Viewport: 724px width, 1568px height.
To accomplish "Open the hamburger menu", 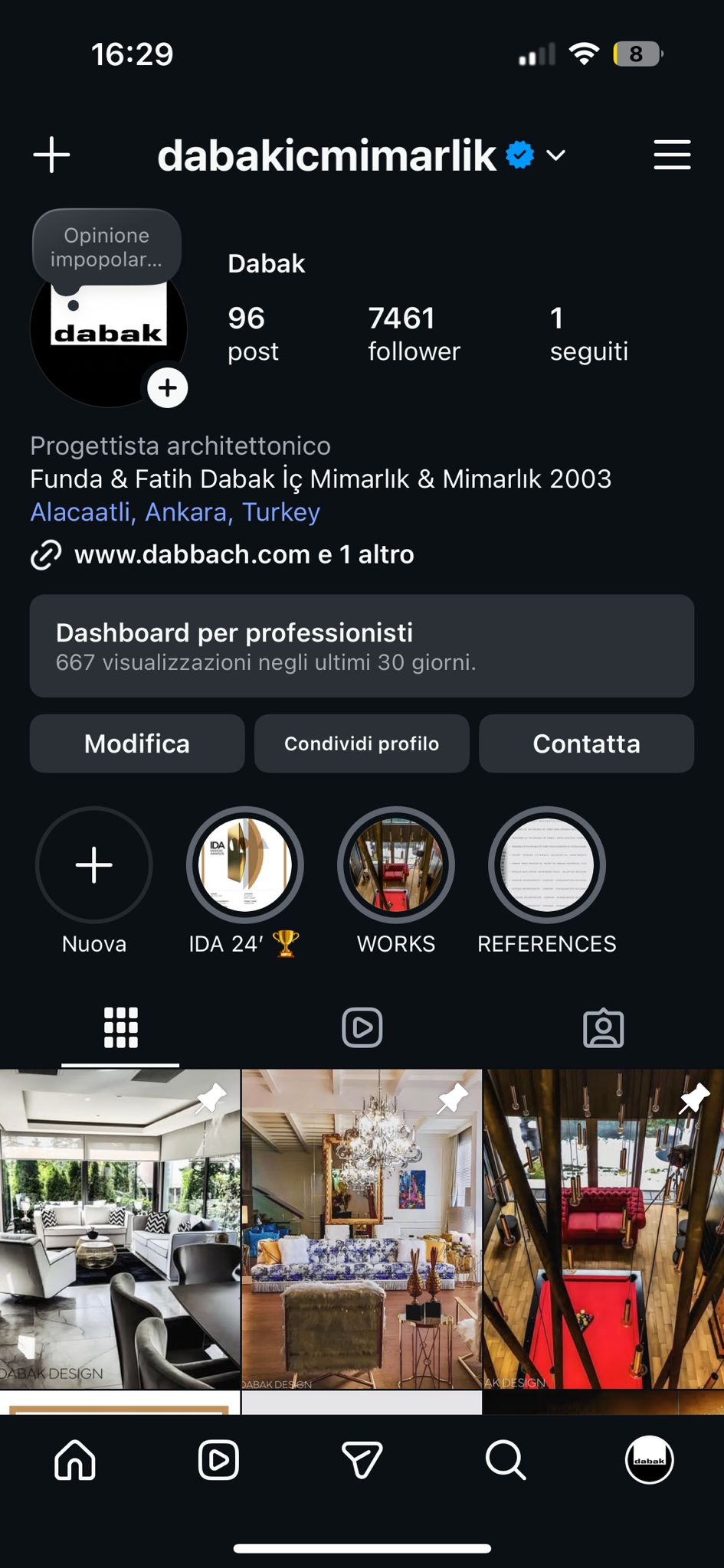I will (x=672, y=155).
